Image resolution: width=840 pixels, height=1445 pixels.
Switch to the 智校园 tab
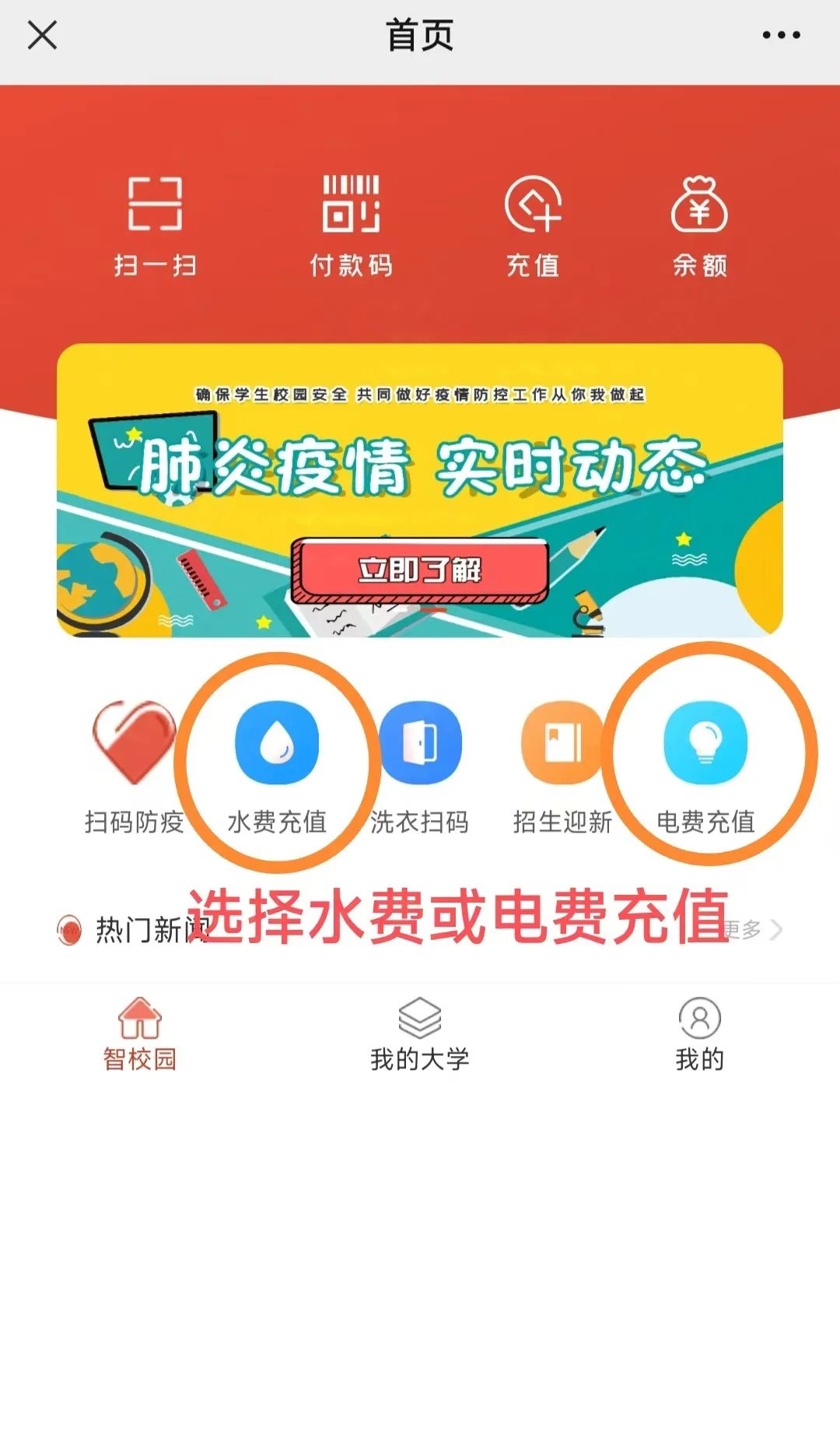click(140, 1035)
